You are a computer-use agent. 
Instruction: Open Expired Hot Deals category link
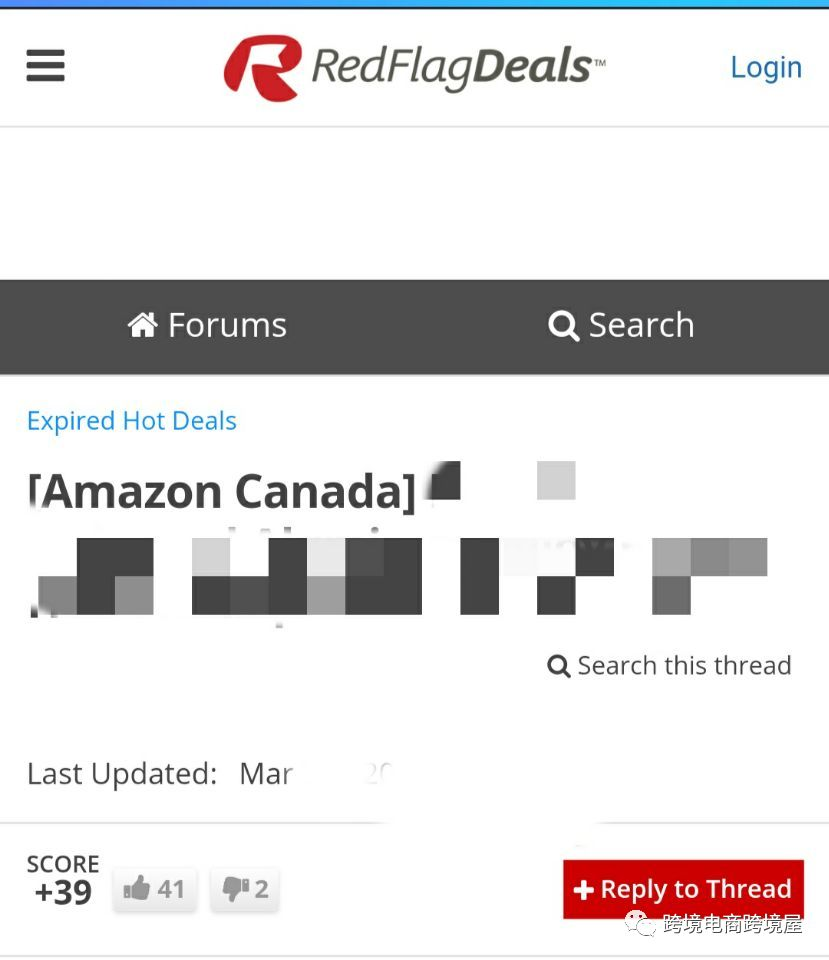(132, 421)
